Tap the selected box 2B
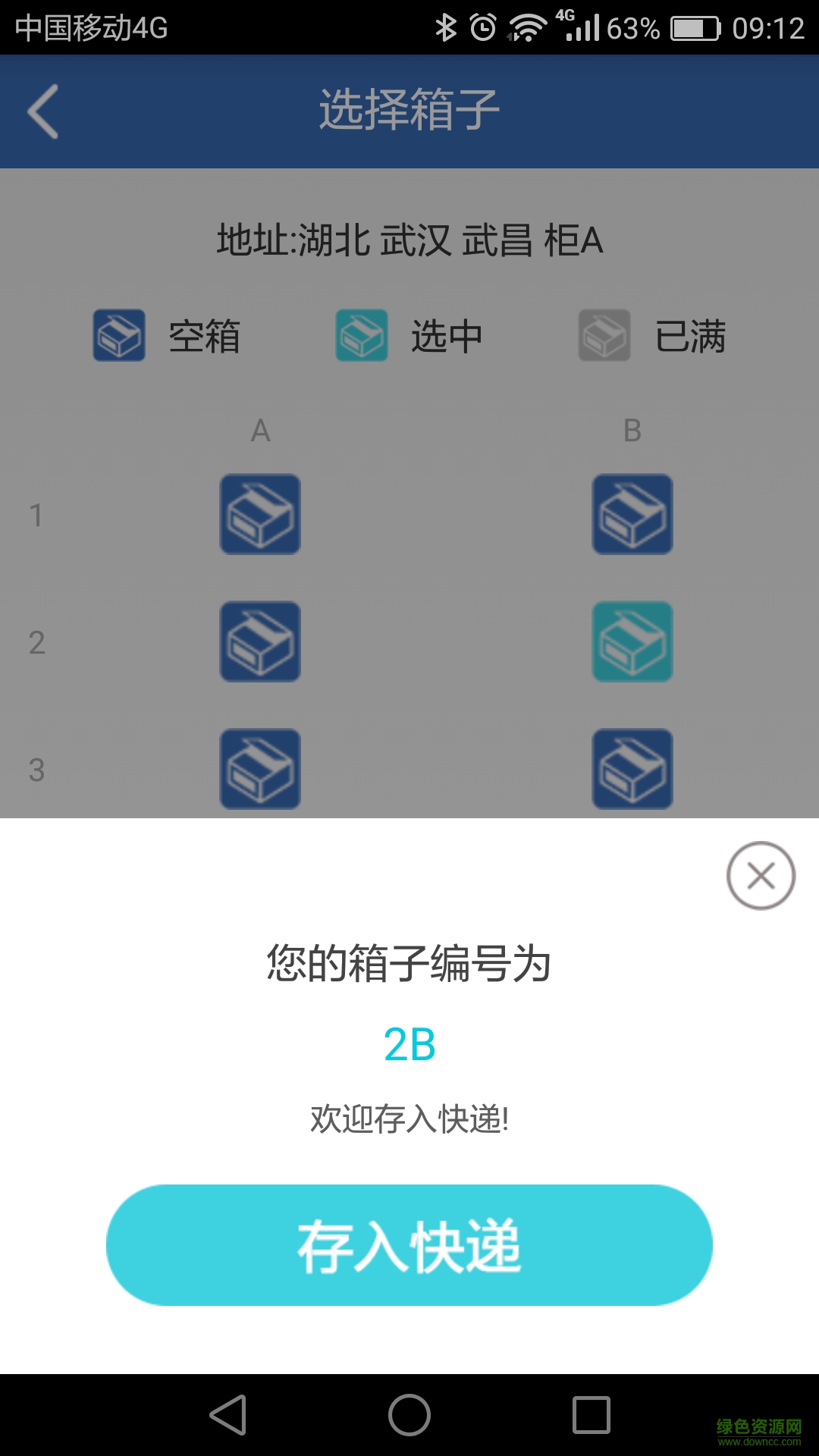Image resolution: width=819 pixels, height=1456 pixels. (632, 642)
